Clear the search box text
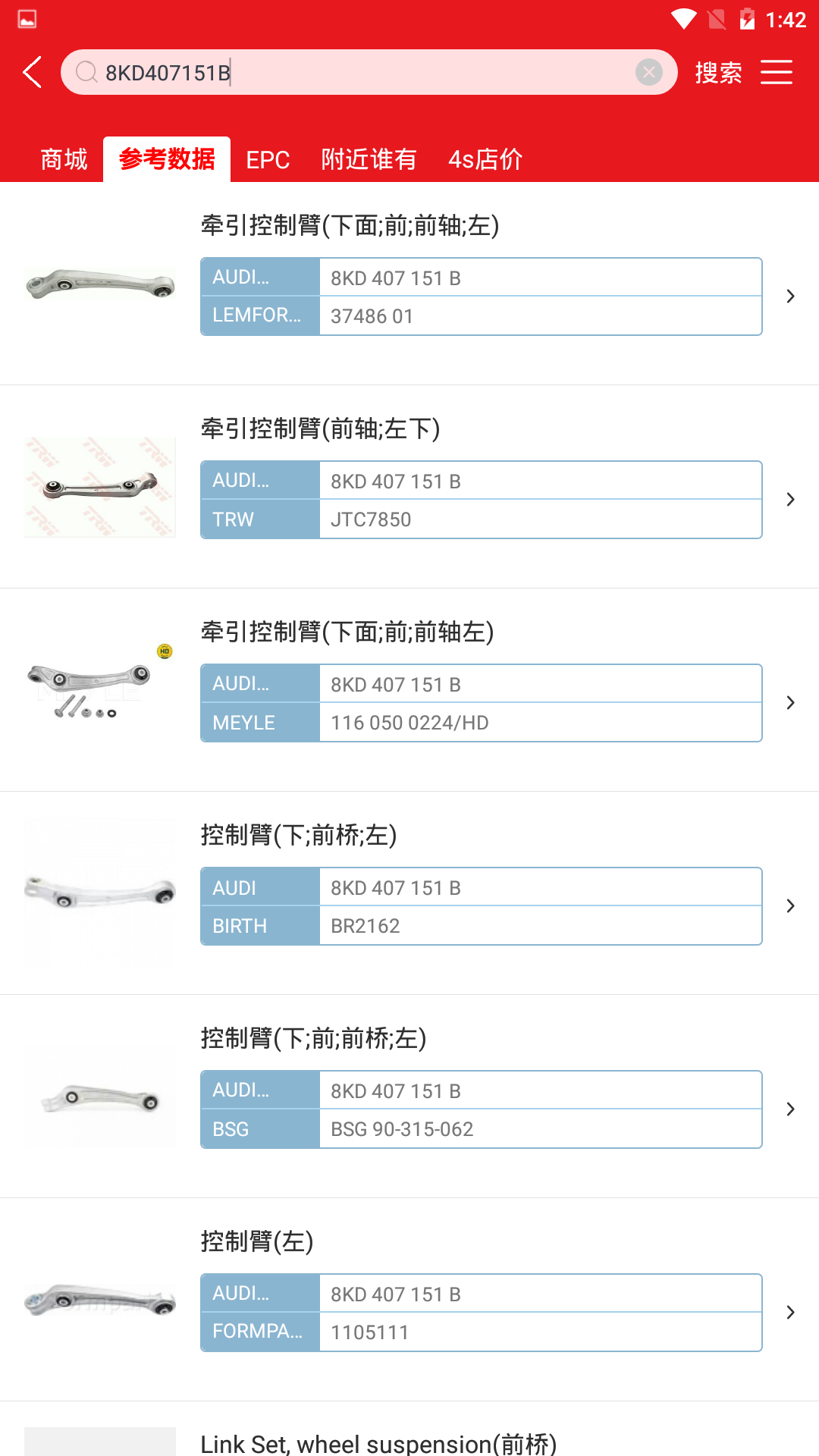The height and width of the screenshot is (1456, 819). point(648,72)
